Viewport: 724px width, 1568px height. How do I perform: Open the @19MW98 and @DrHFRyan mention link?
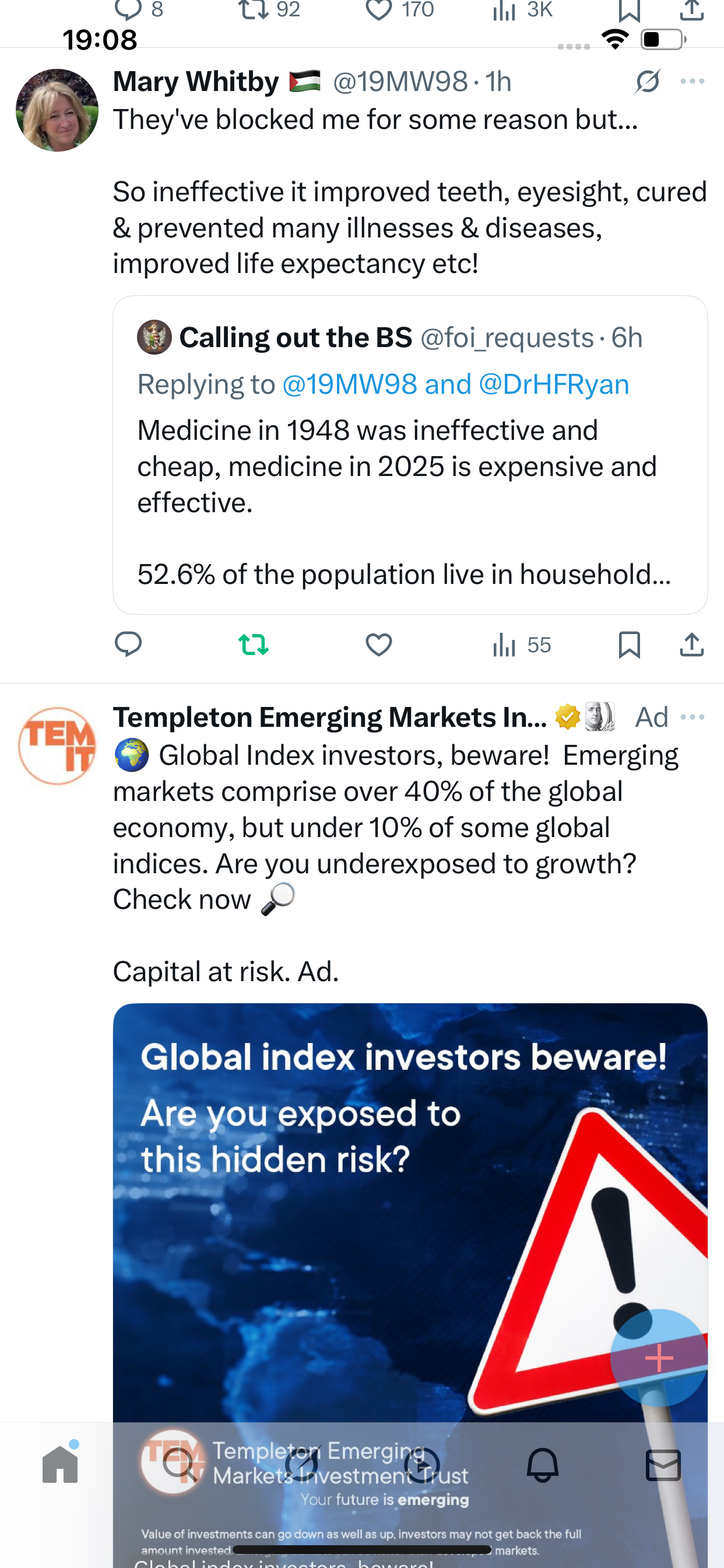click(455, 384)
